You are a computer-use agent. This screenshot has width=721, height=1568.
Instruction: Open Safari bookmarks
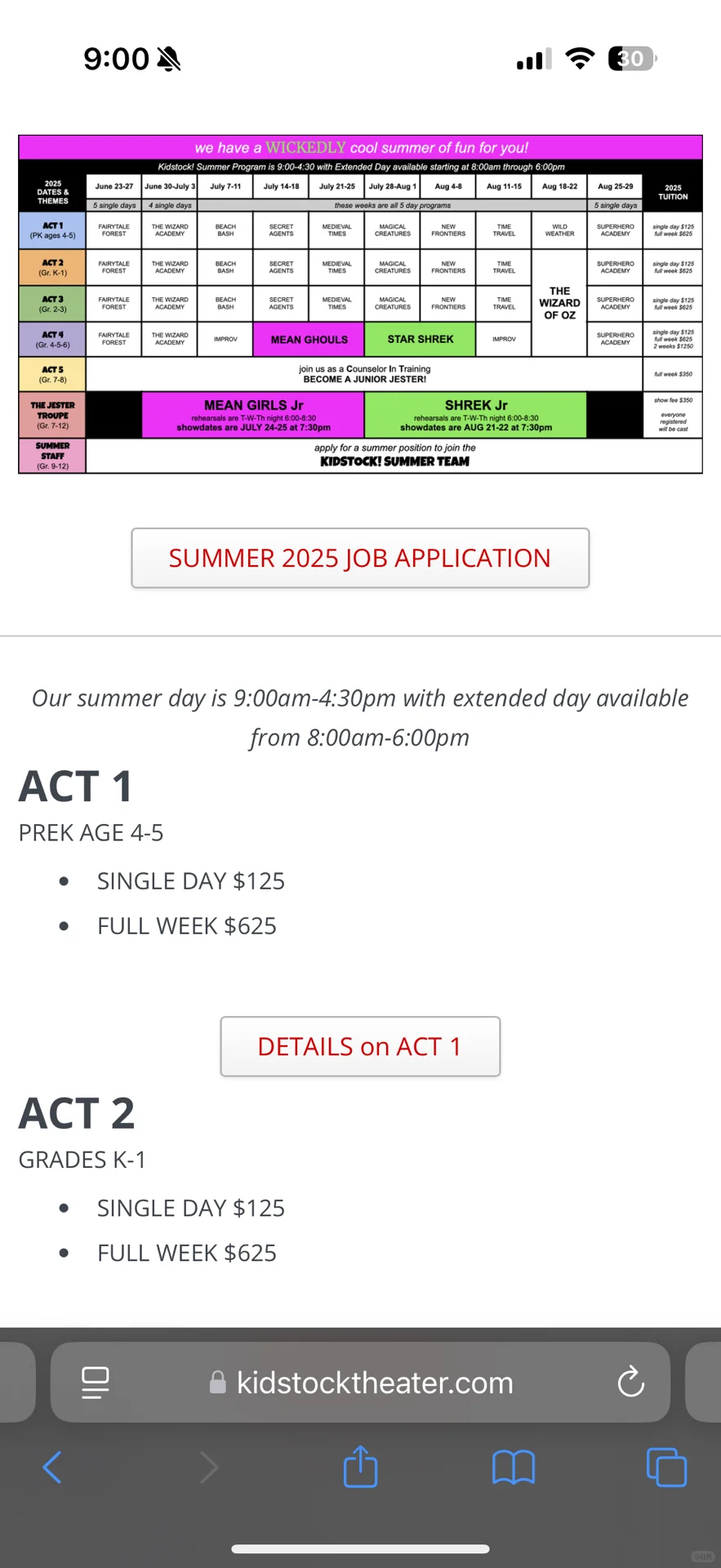point(513,1468)
